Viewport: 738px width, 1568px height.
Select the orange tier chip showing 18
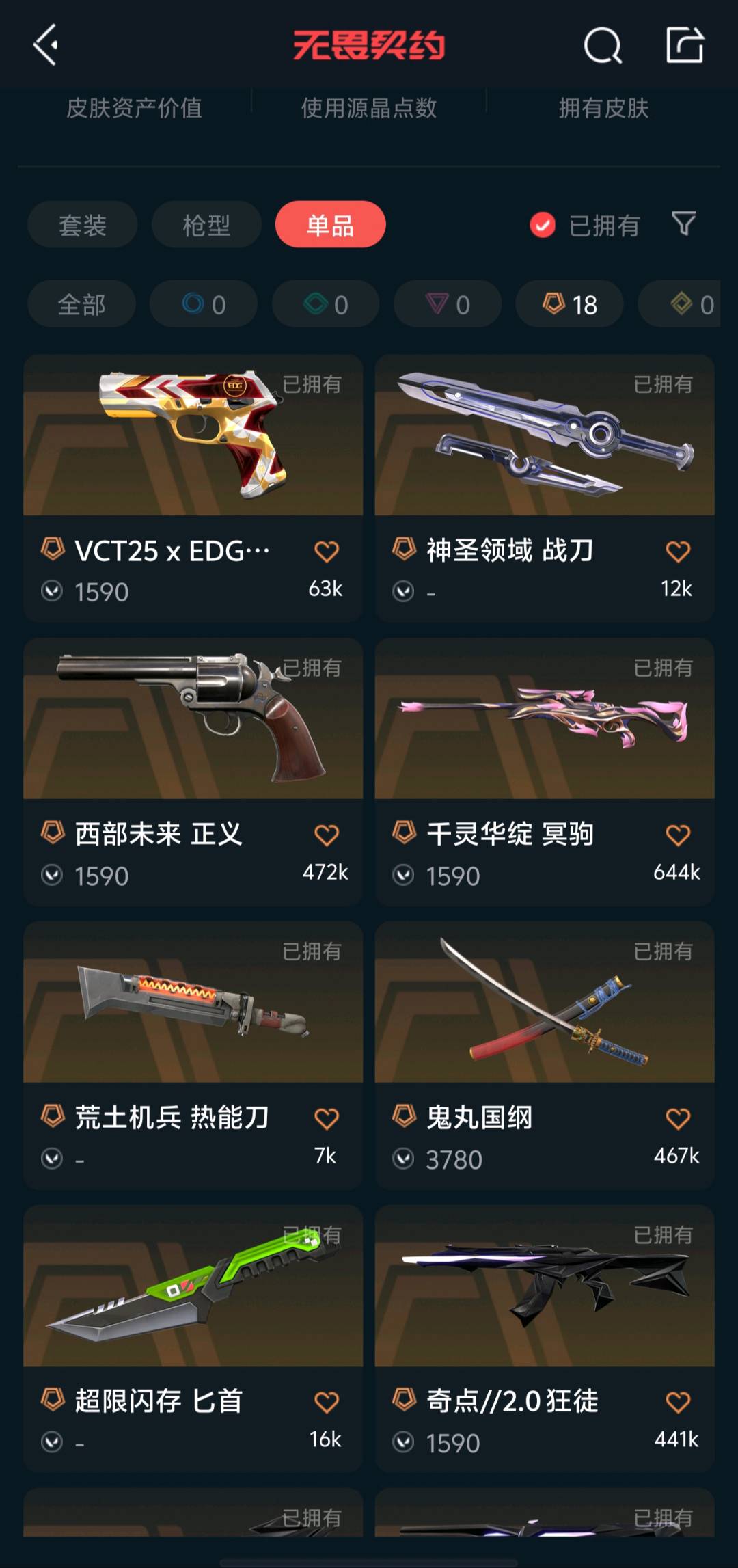tap(569, 304)
